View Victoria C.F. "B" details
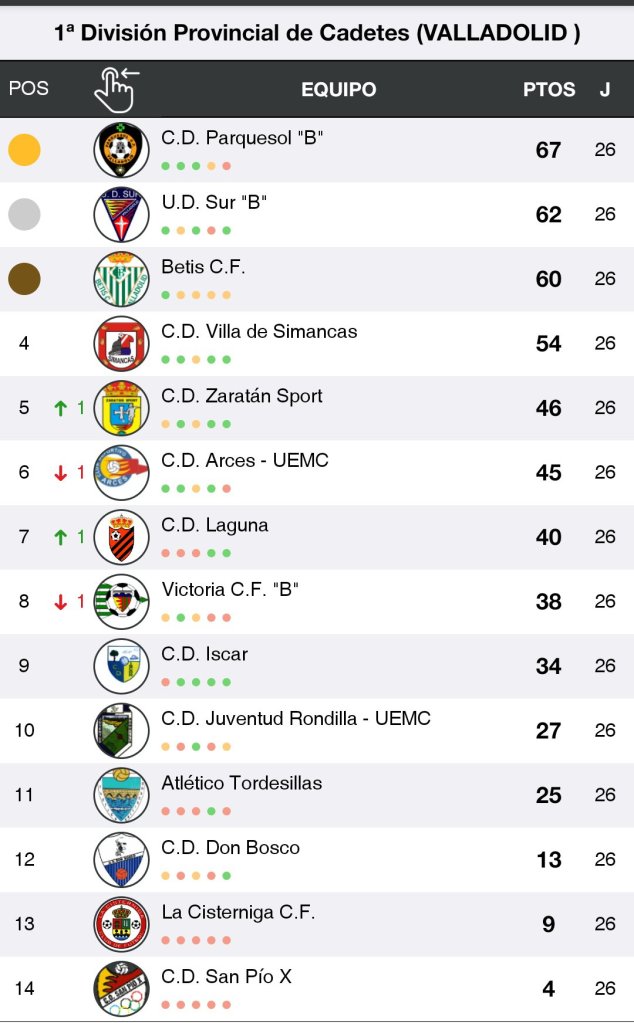 (230, 590)
